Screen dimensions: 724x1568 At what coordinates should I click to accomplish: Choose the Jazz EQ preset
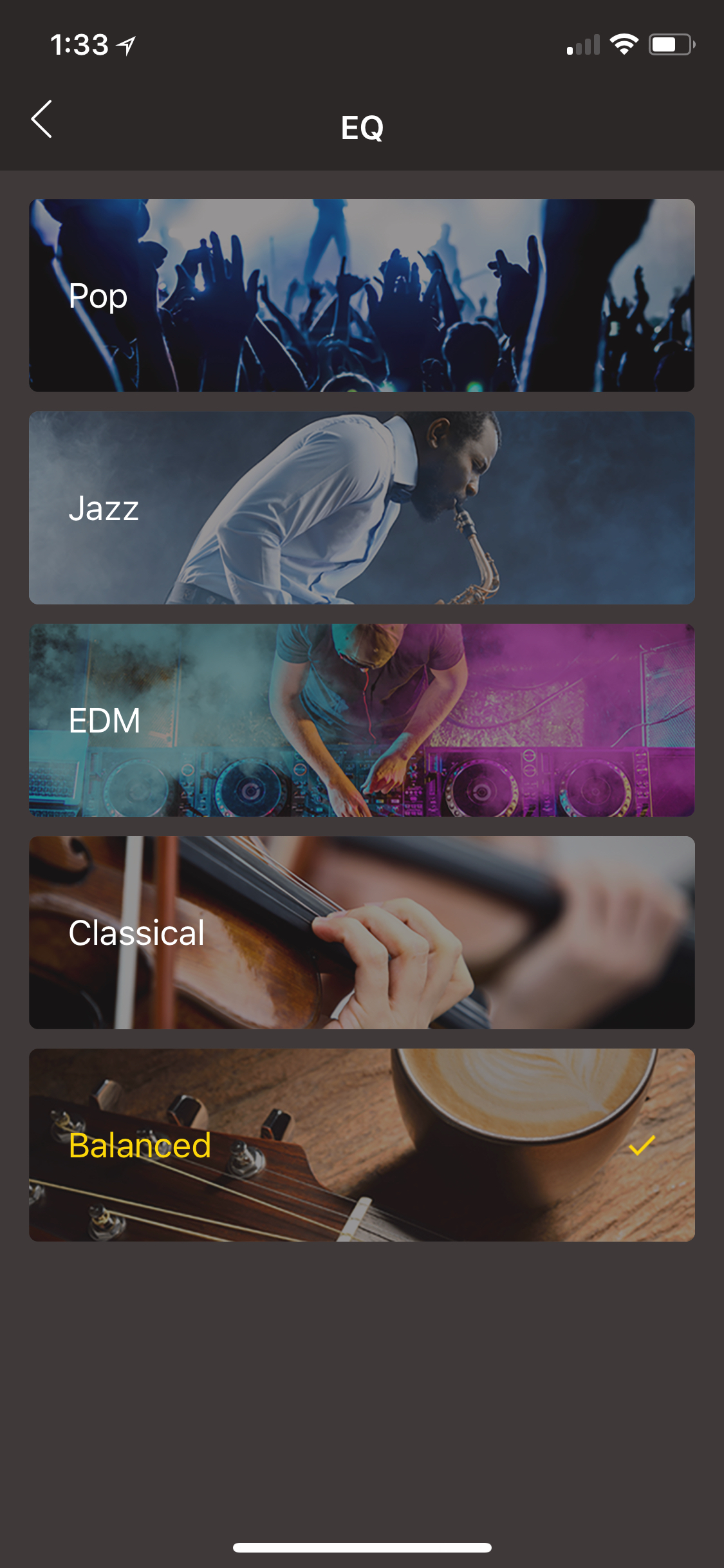(x=362, y=508)
